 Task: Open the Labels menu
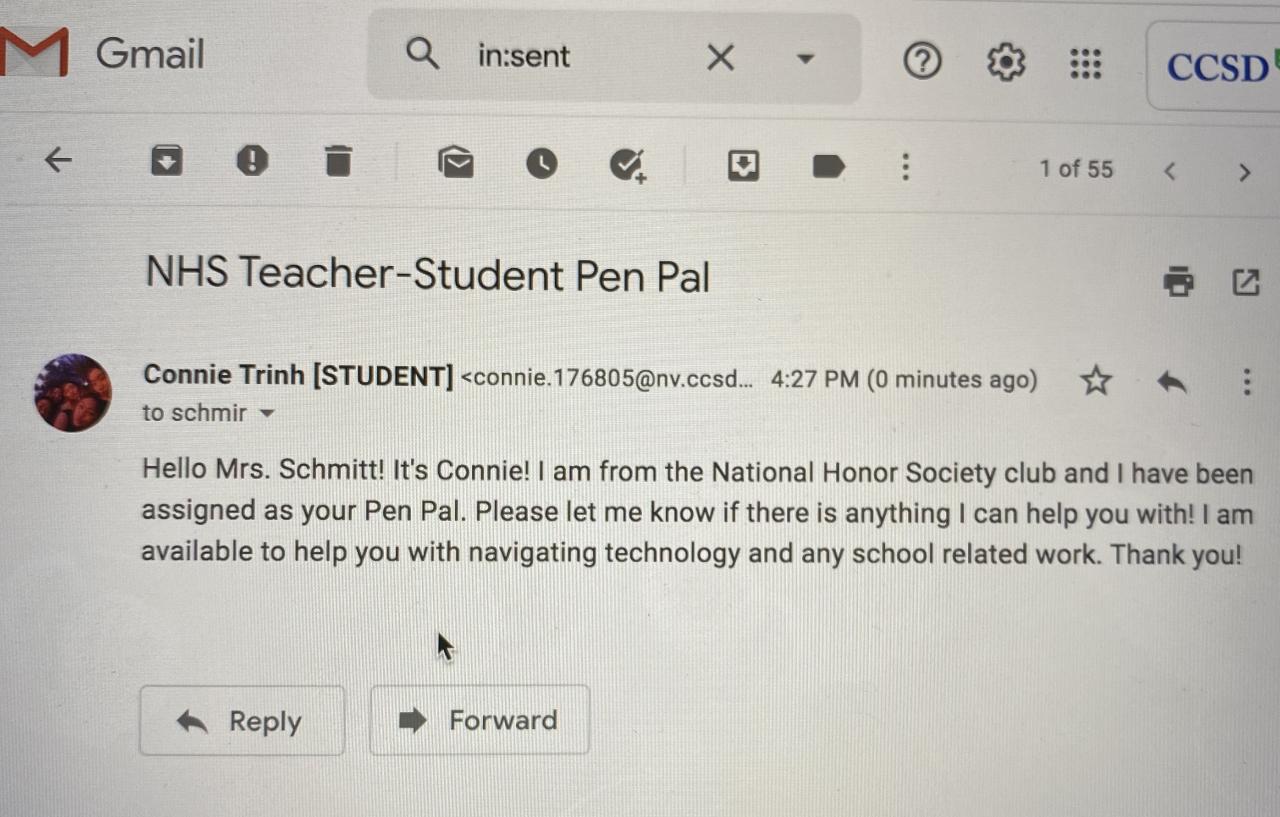coord(828,166)
